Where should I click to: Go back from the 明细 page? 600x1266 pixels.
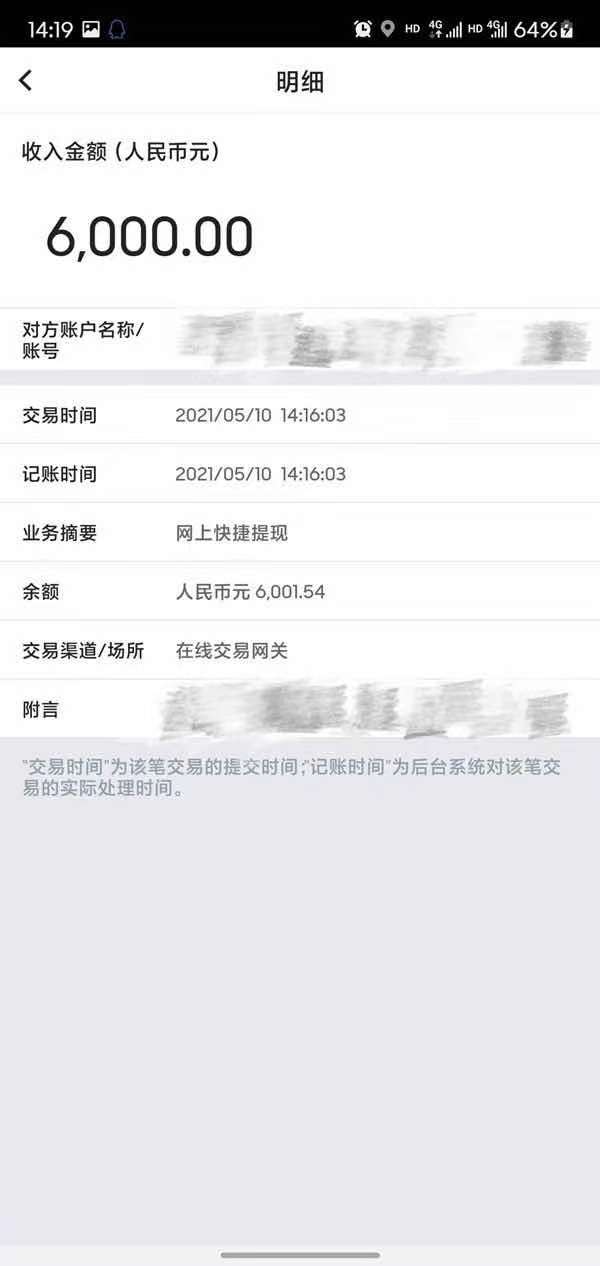point(26,81)
